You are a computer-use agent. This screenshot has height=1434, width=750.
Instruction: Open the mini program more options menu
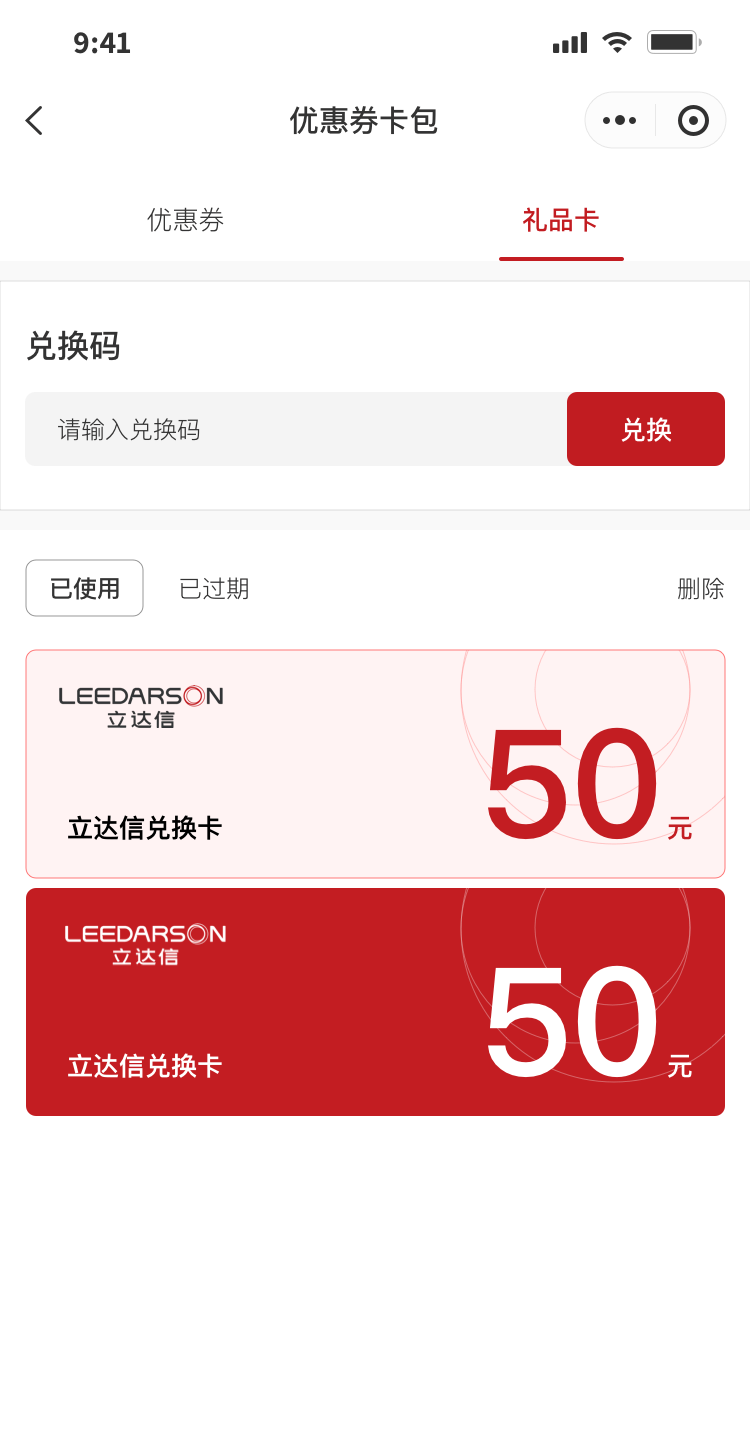619,121
